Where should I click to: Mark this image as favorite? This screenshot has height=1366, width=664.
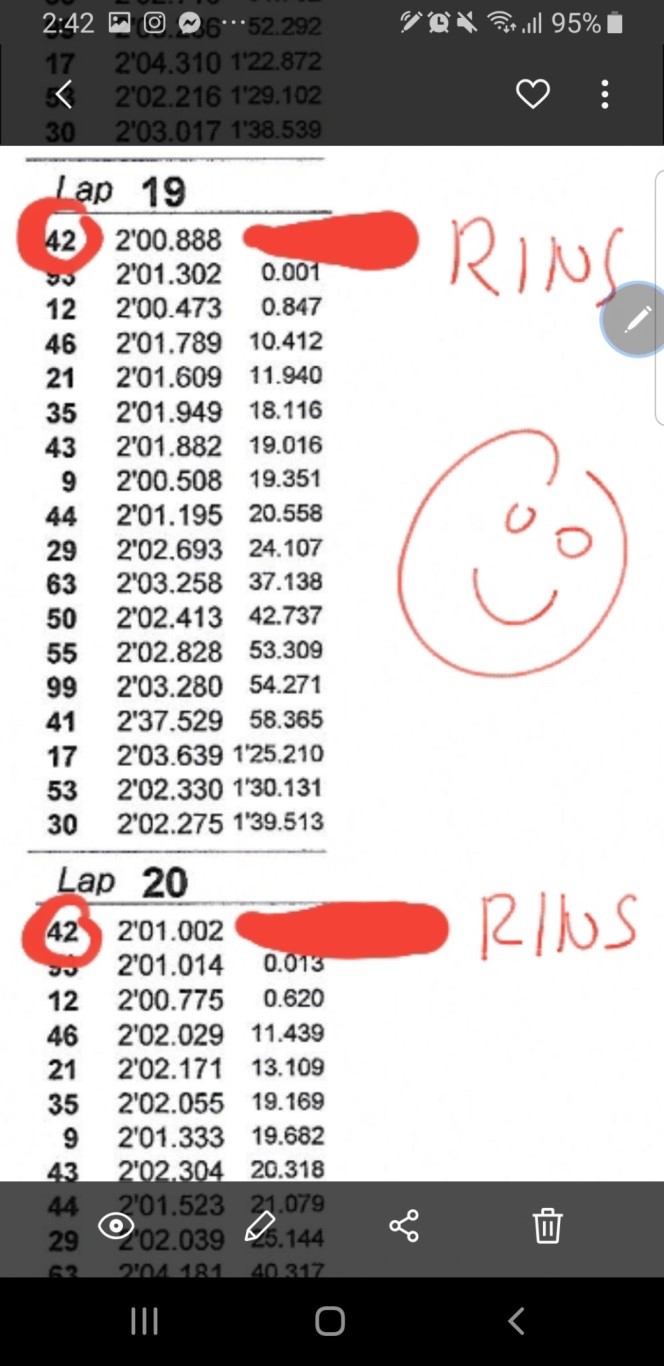tap(532, 95)
